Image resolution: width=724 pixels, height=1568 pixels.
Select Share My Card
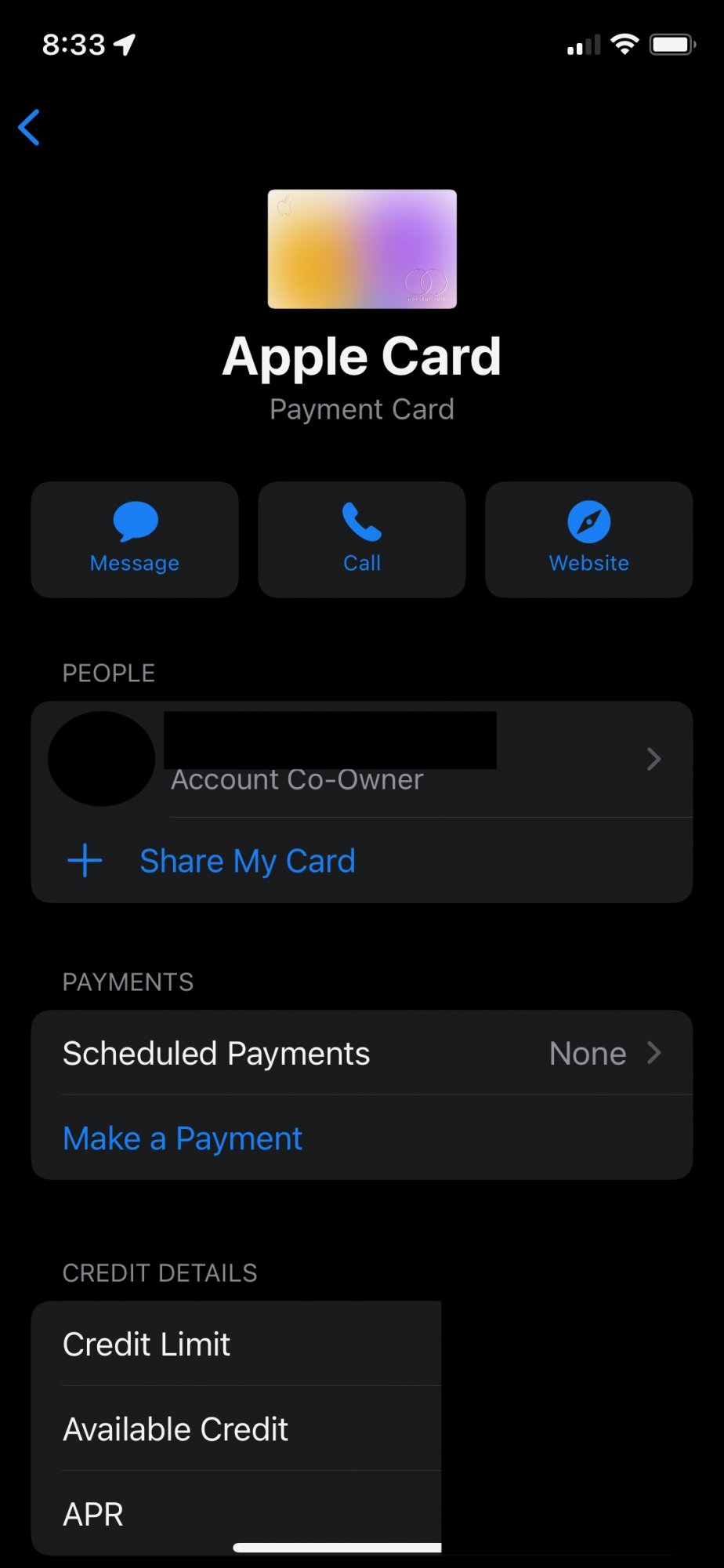[247, 861]
